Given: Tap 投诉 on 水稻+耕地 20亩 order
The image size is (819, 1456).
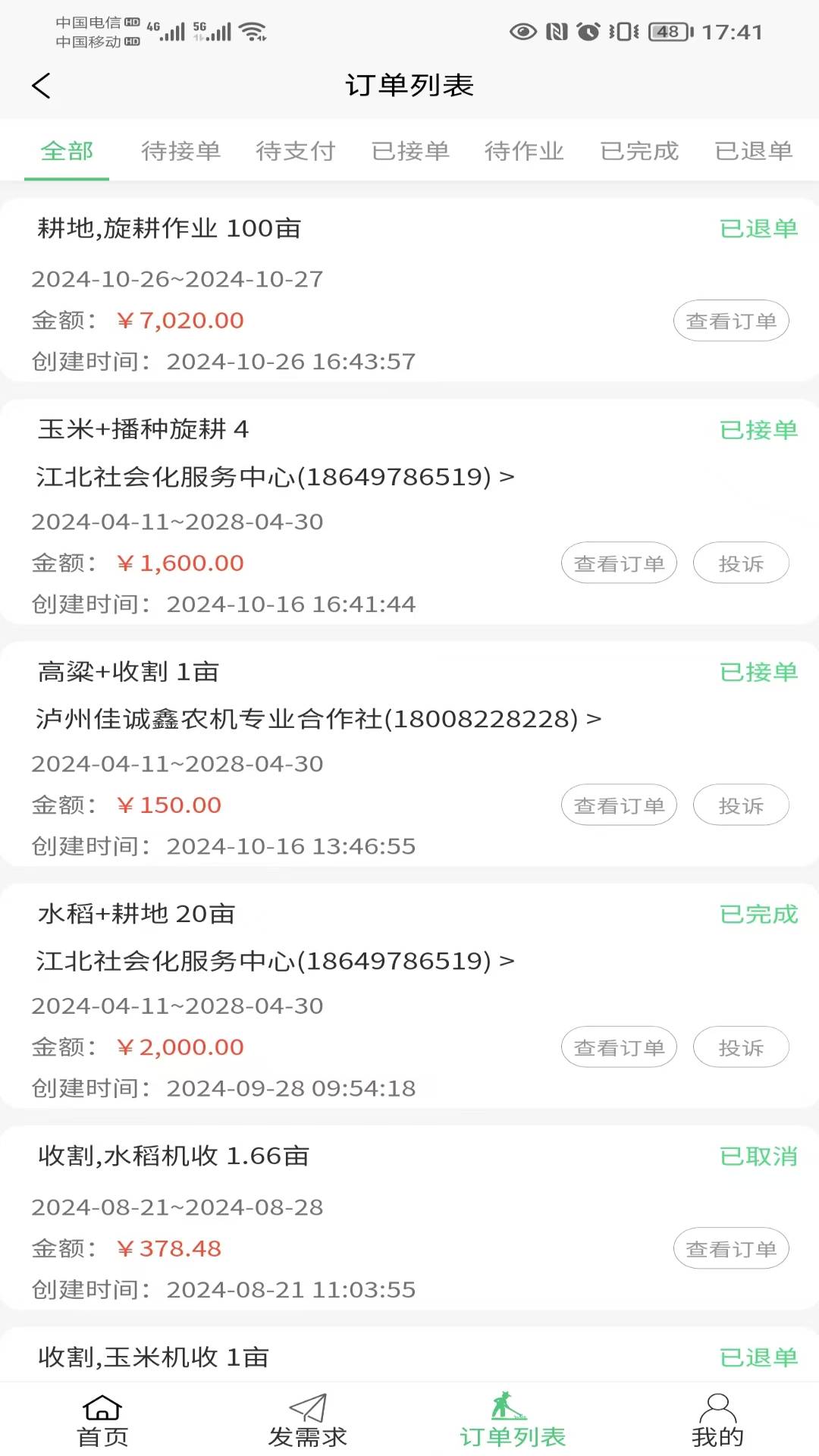Looking at the screenshot, I should 741,1047.
